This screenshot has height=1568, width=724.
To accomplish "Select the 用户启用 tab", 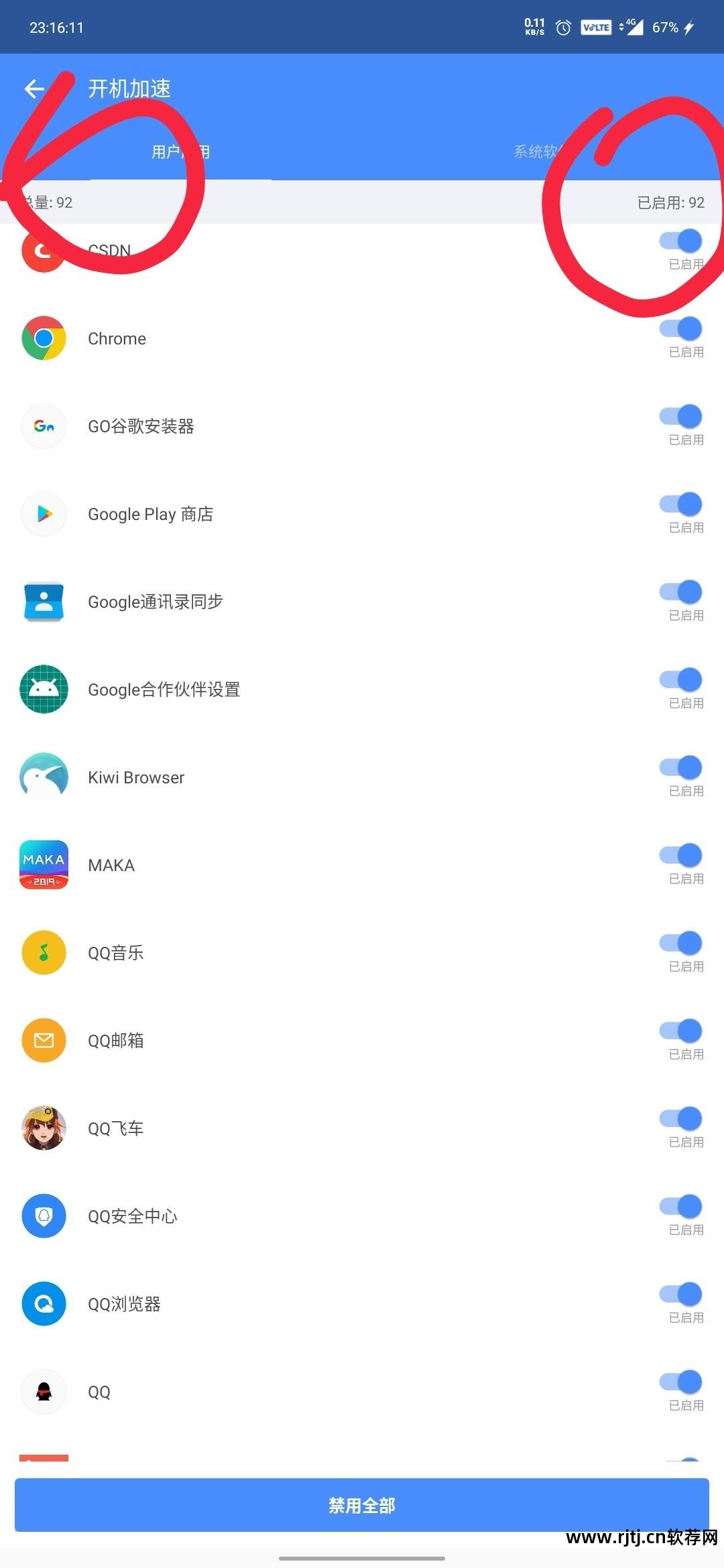I will pos(180,151).
